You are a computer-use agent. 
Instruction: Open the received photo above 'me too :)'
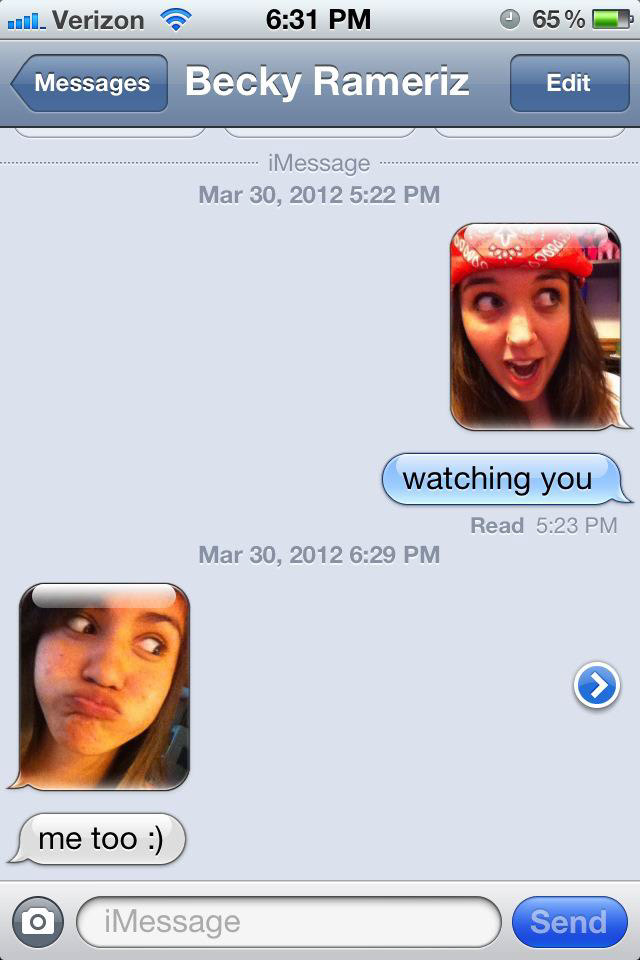click(x=104, y=686)
